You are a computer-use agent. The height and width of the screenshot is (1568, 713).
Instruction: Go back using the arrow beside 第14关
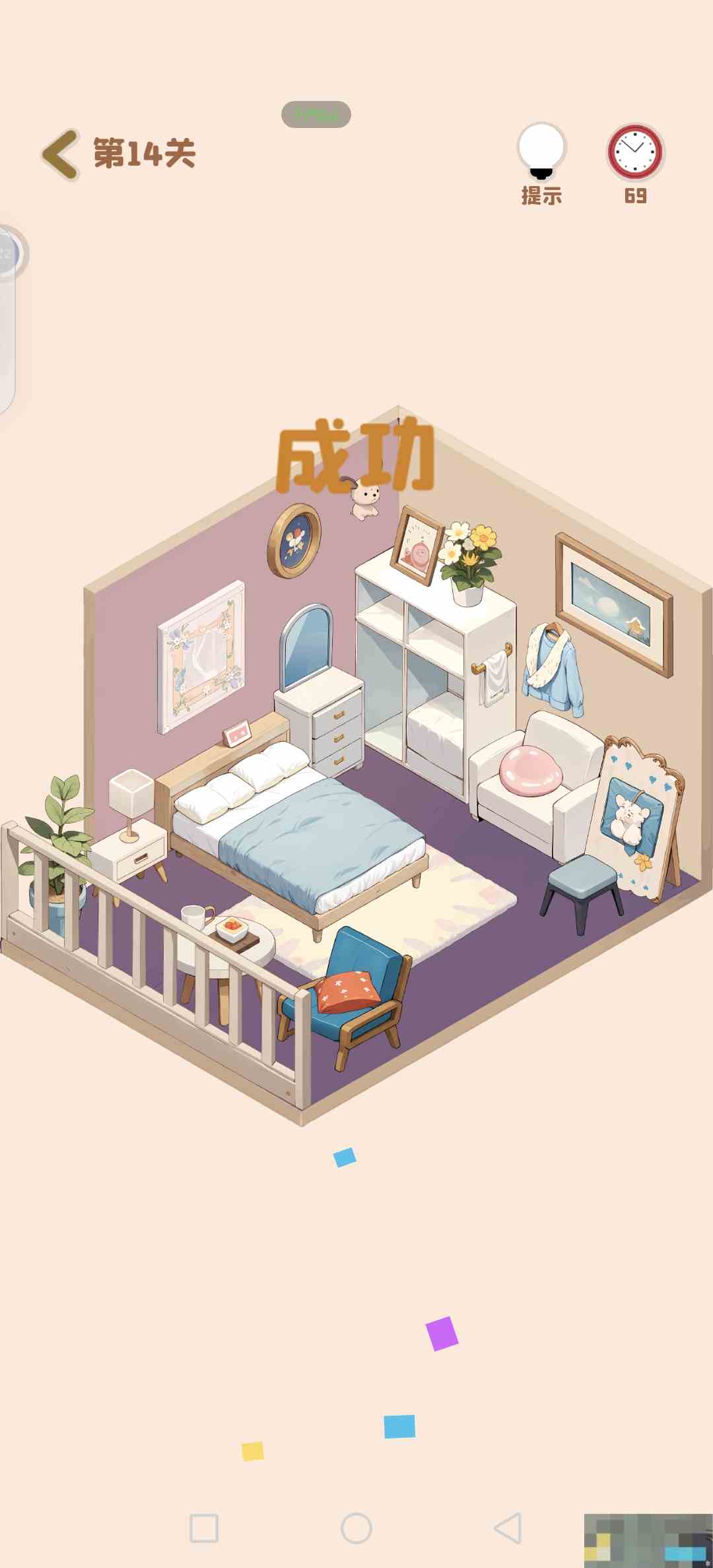coord(61,154)
